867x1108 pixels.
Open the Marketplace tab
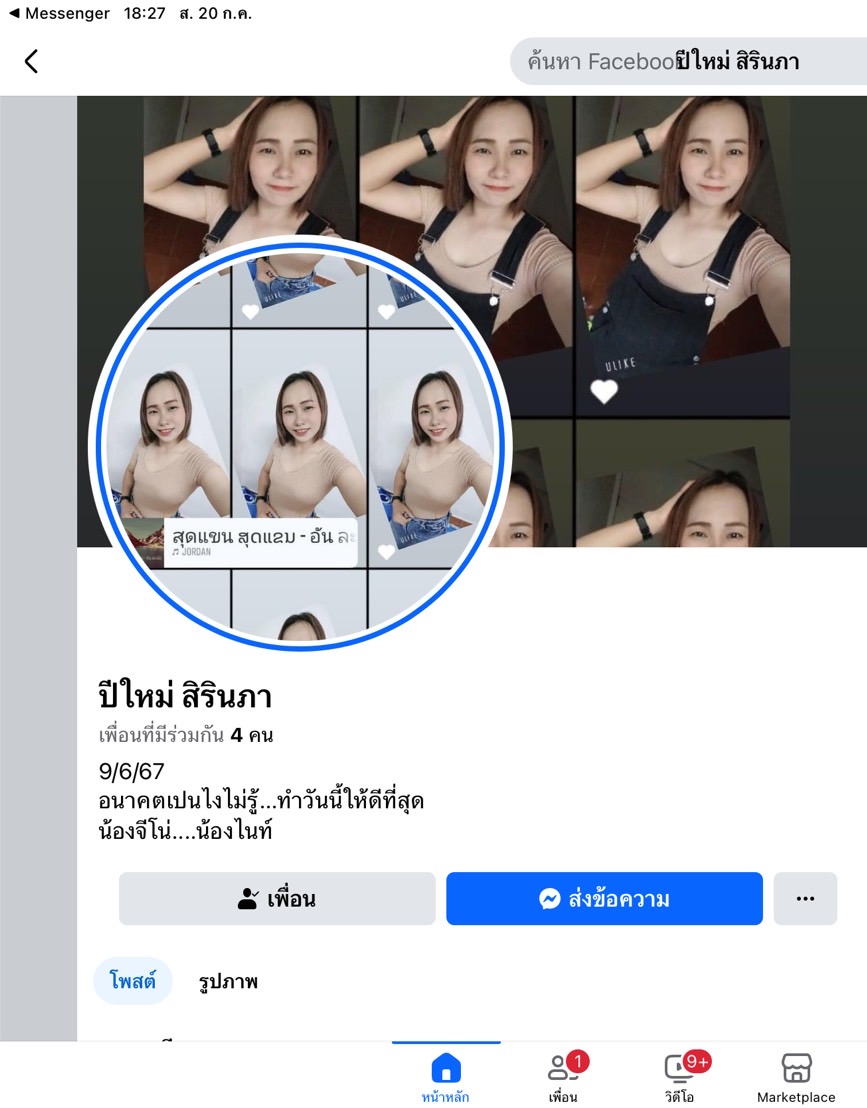[x=796, y=1077]
